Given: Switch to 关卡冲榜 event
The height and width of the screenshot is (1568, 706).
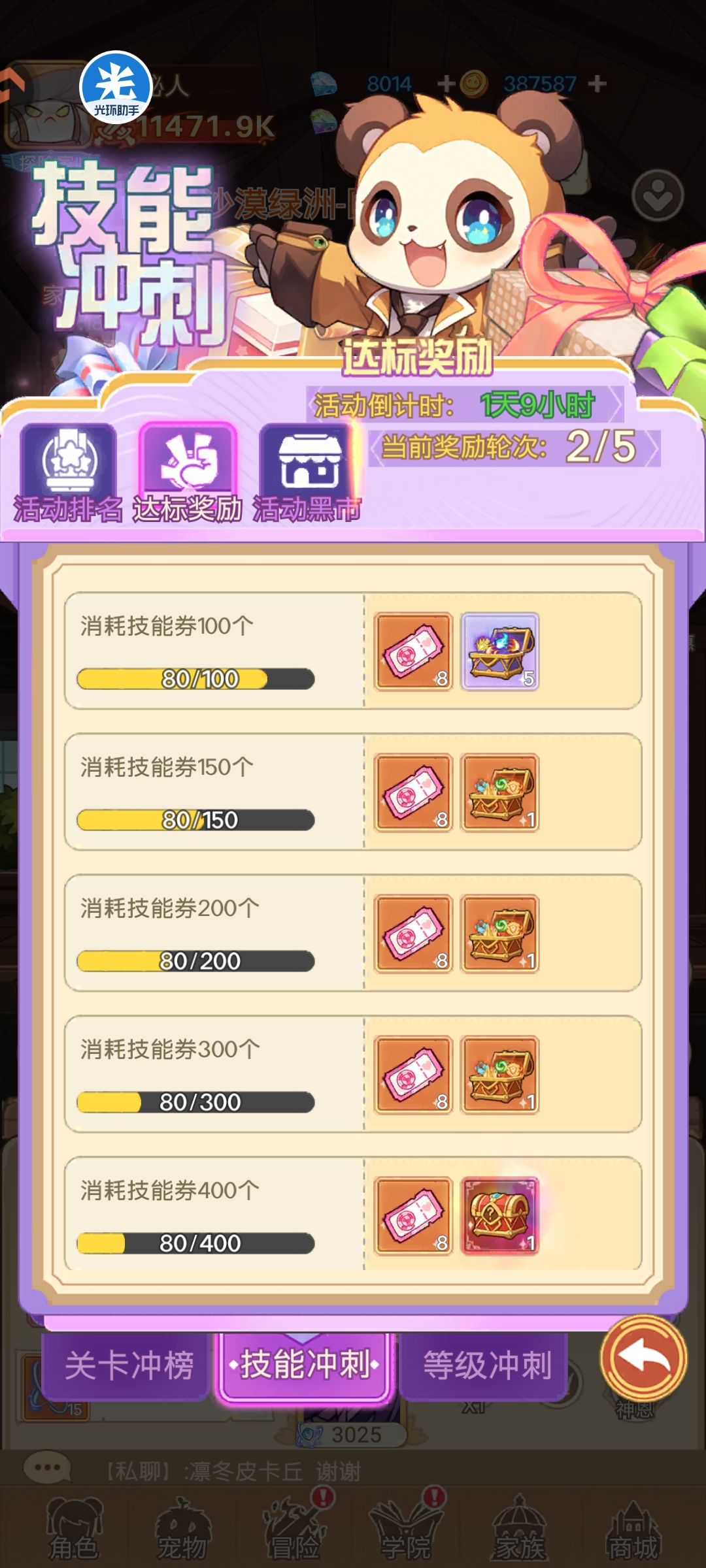Looking at the screenshot, I should click(x=128, y=1365).
